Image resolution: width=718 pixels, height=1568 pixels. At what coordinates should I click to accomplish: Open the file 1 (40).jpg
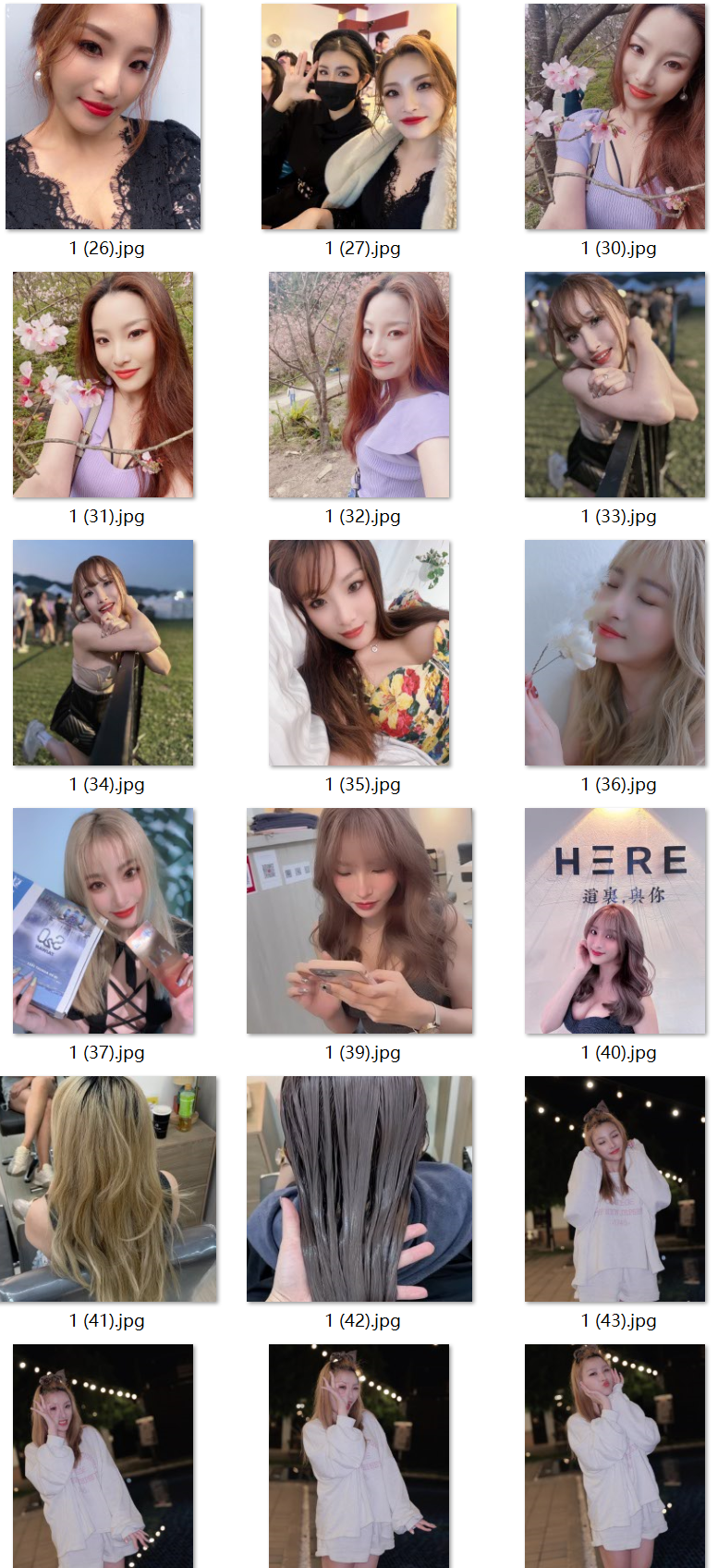pyautogui.click(x=615, y=921)
